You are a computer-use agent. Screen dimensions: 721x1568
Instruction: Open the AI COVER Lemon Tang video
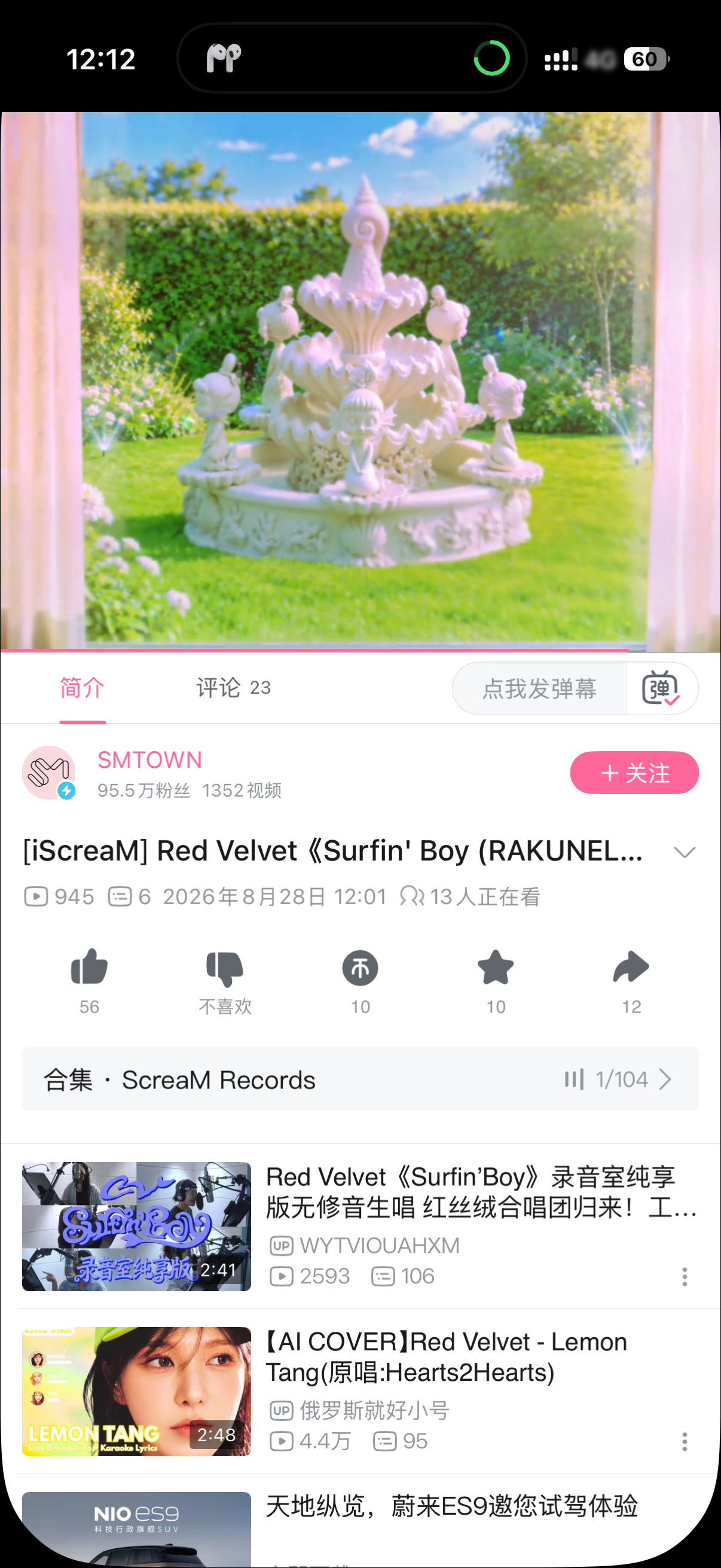tap(360, 1391)
